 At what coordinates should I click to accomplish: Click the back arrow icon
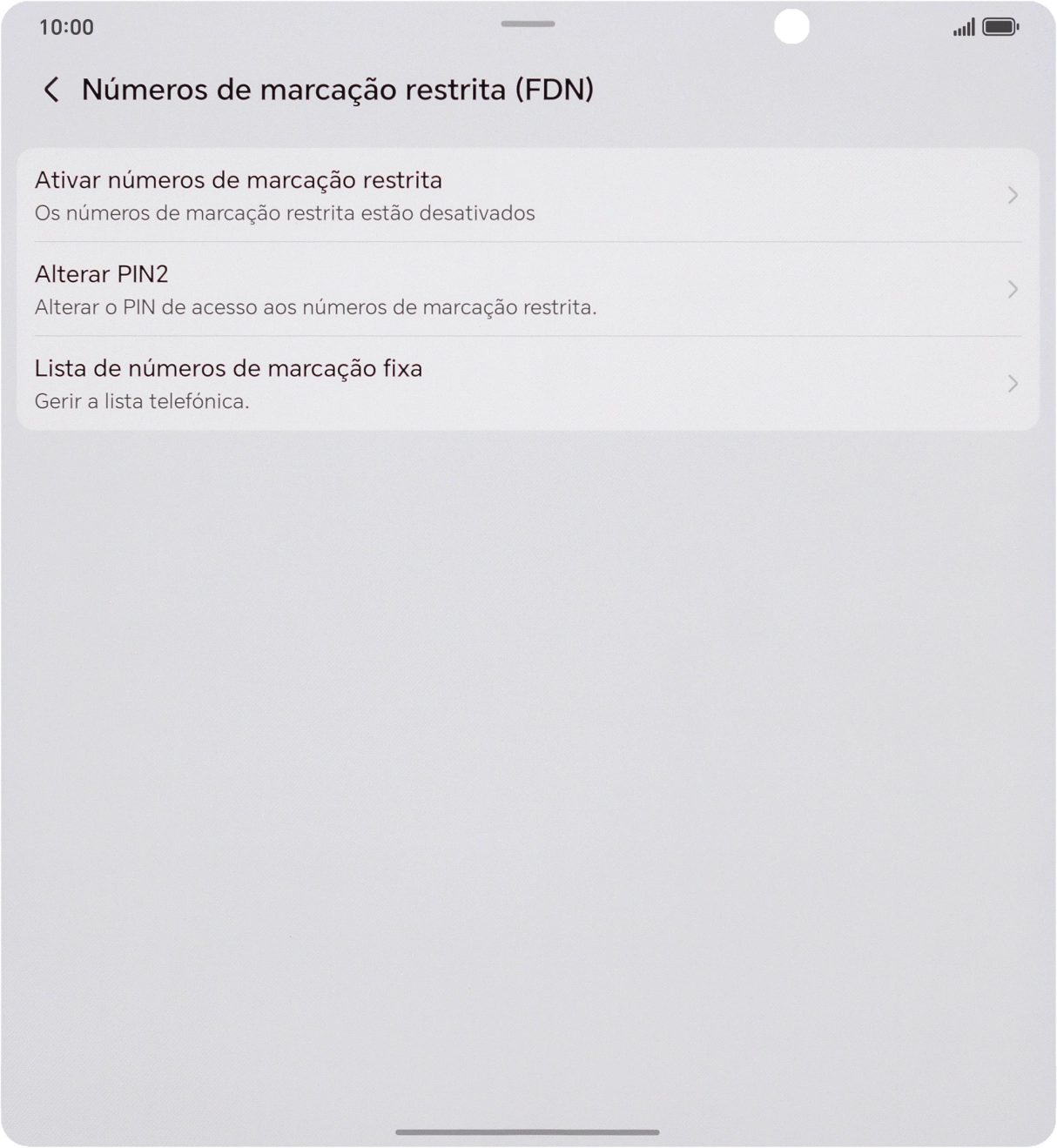click(x=50, y=89)
